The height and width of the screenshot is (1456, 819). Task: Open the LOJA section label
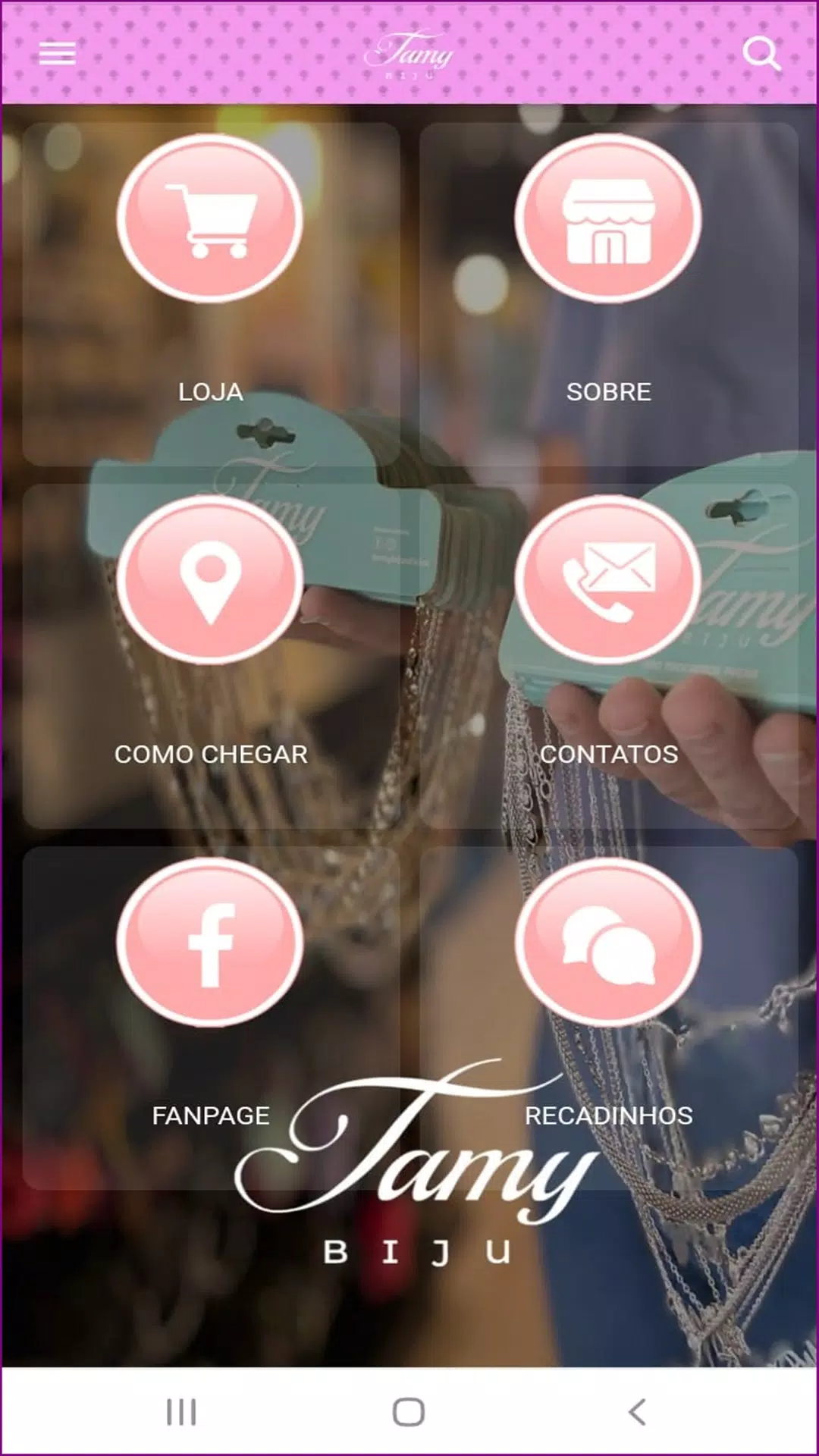(210, 392)
